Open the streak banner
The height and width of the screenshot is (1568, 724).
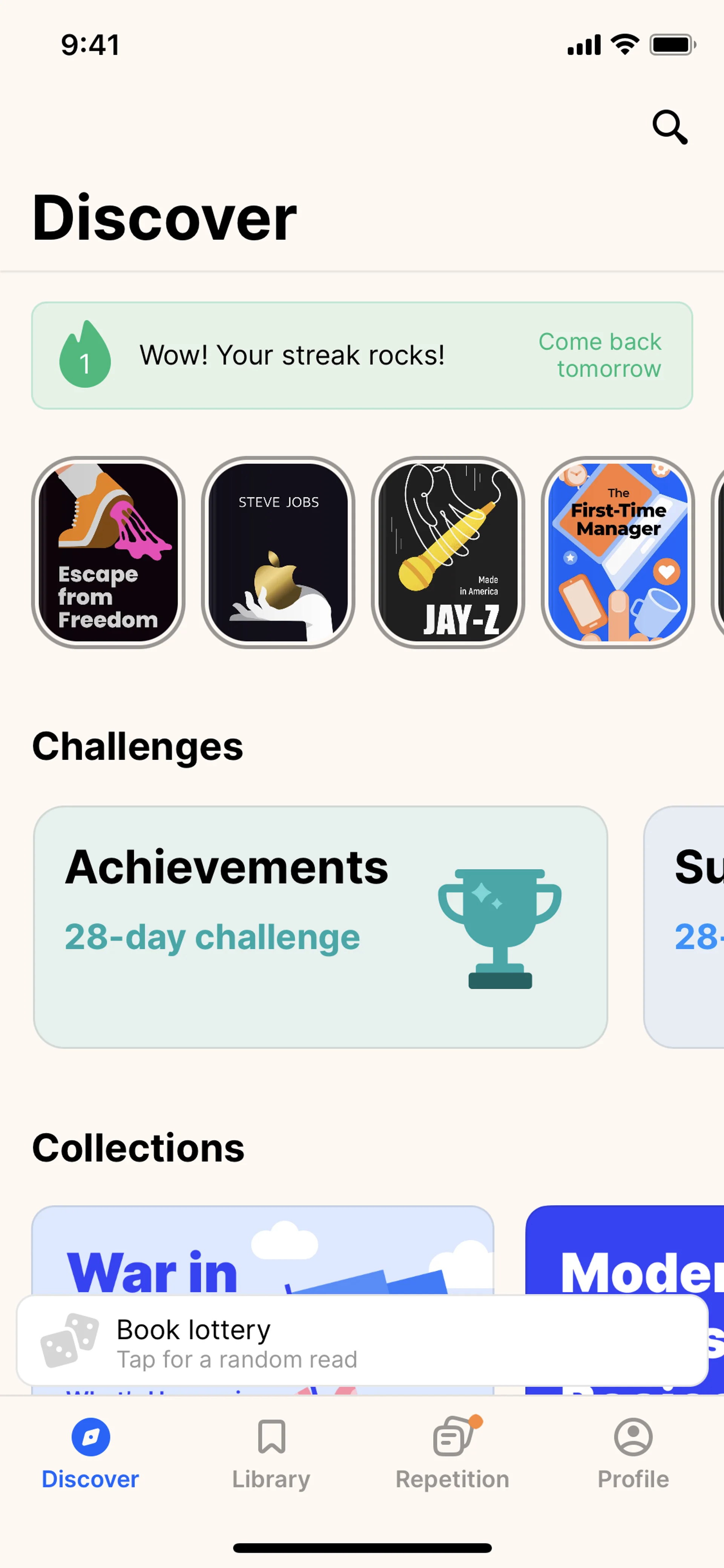362,355
